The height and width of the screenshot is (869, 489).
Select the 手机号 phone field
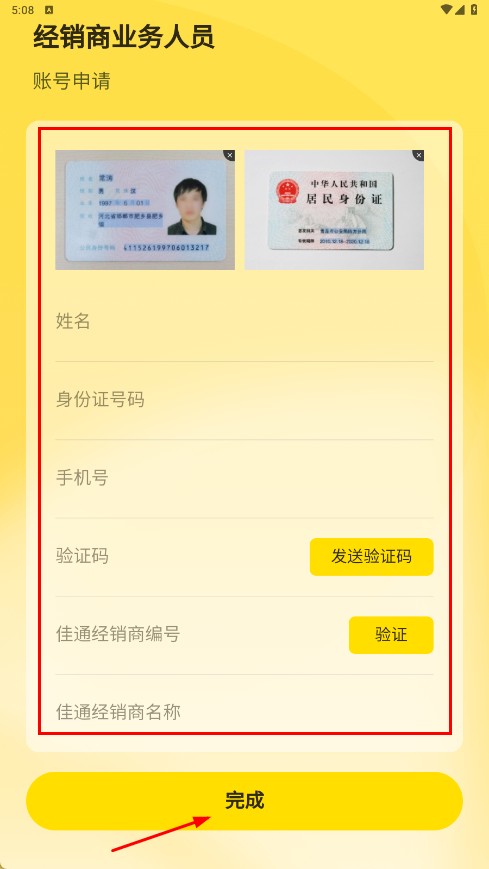pos(244,478)
